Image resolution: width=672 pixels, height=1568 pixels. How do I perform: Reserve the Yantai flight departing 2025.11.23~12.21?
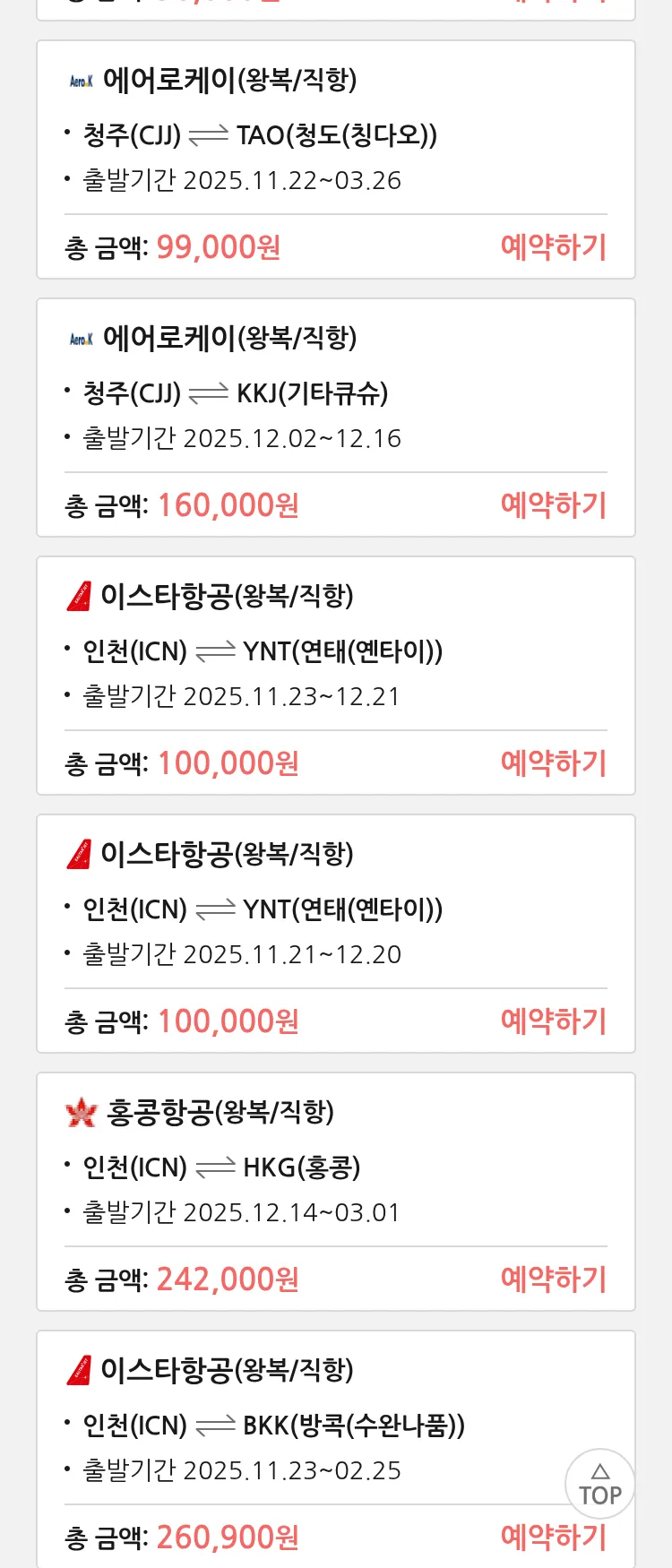click(553, 763)
